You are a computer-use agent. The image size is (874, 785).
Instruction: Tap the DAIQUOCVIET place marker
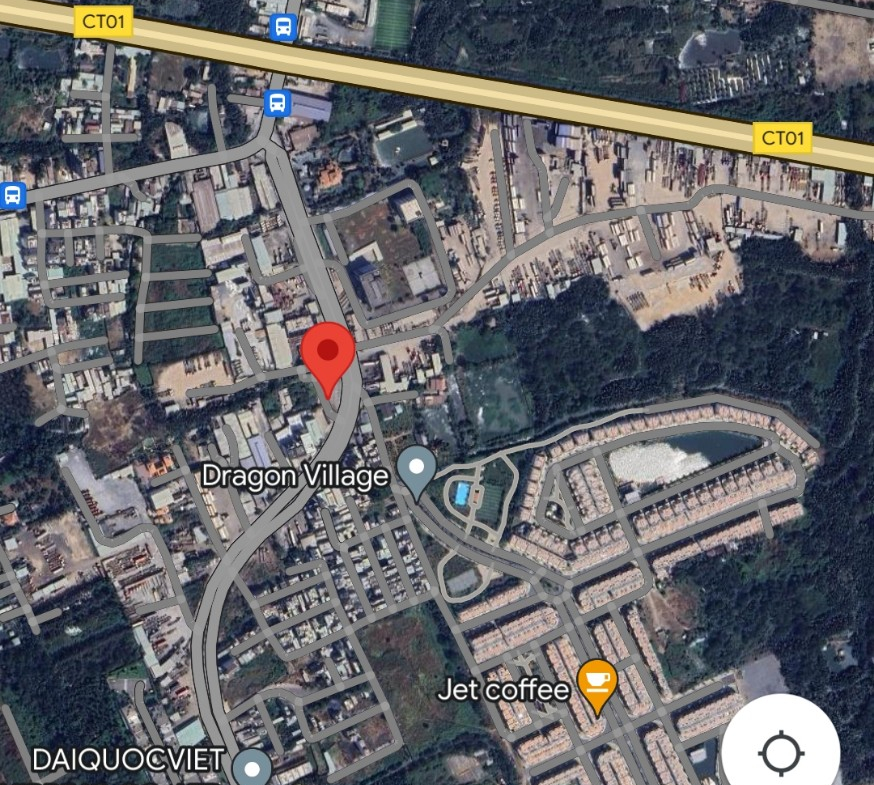tap(253, 768)
